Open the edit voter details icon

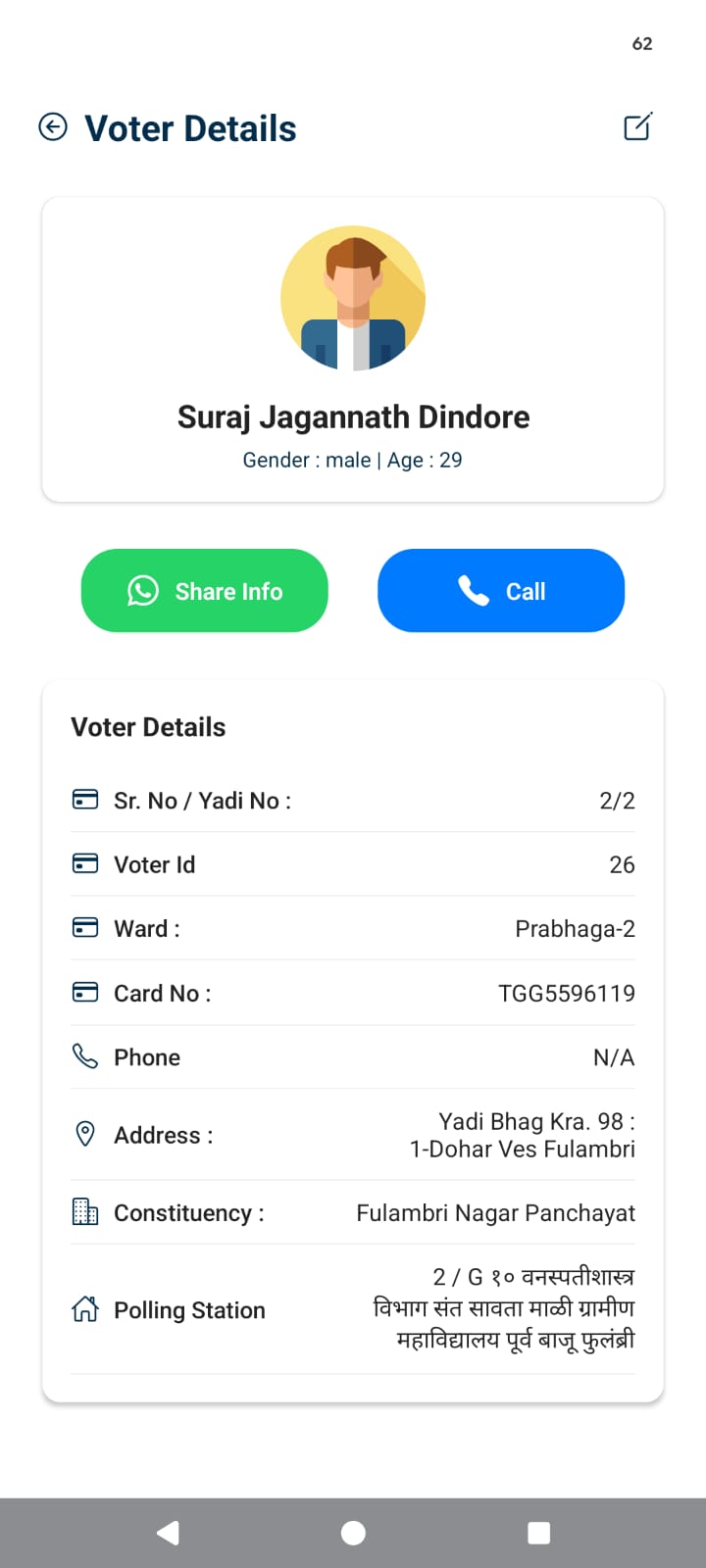click(637, 126)
